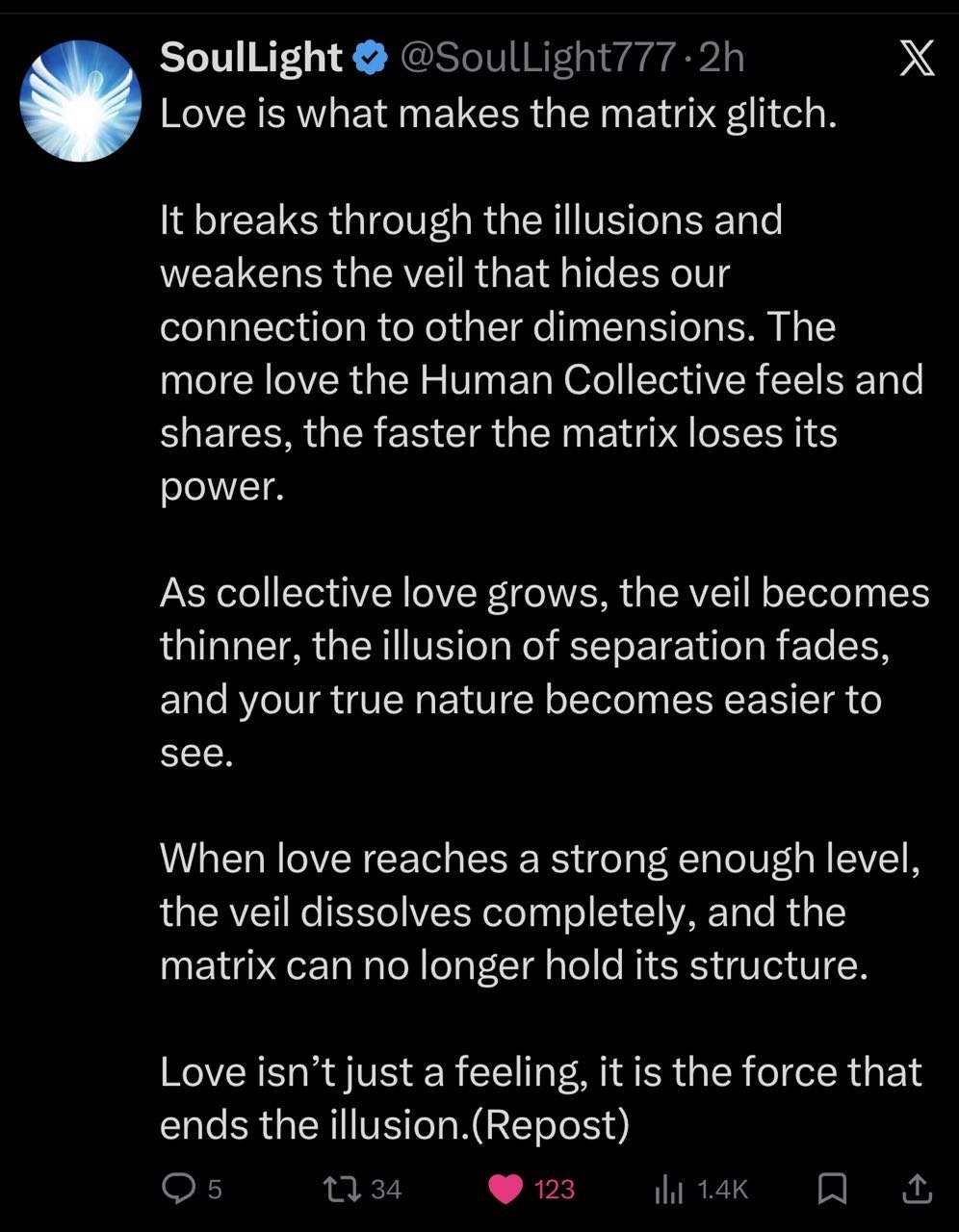Share SoulLight's post

coord(916,1190)
